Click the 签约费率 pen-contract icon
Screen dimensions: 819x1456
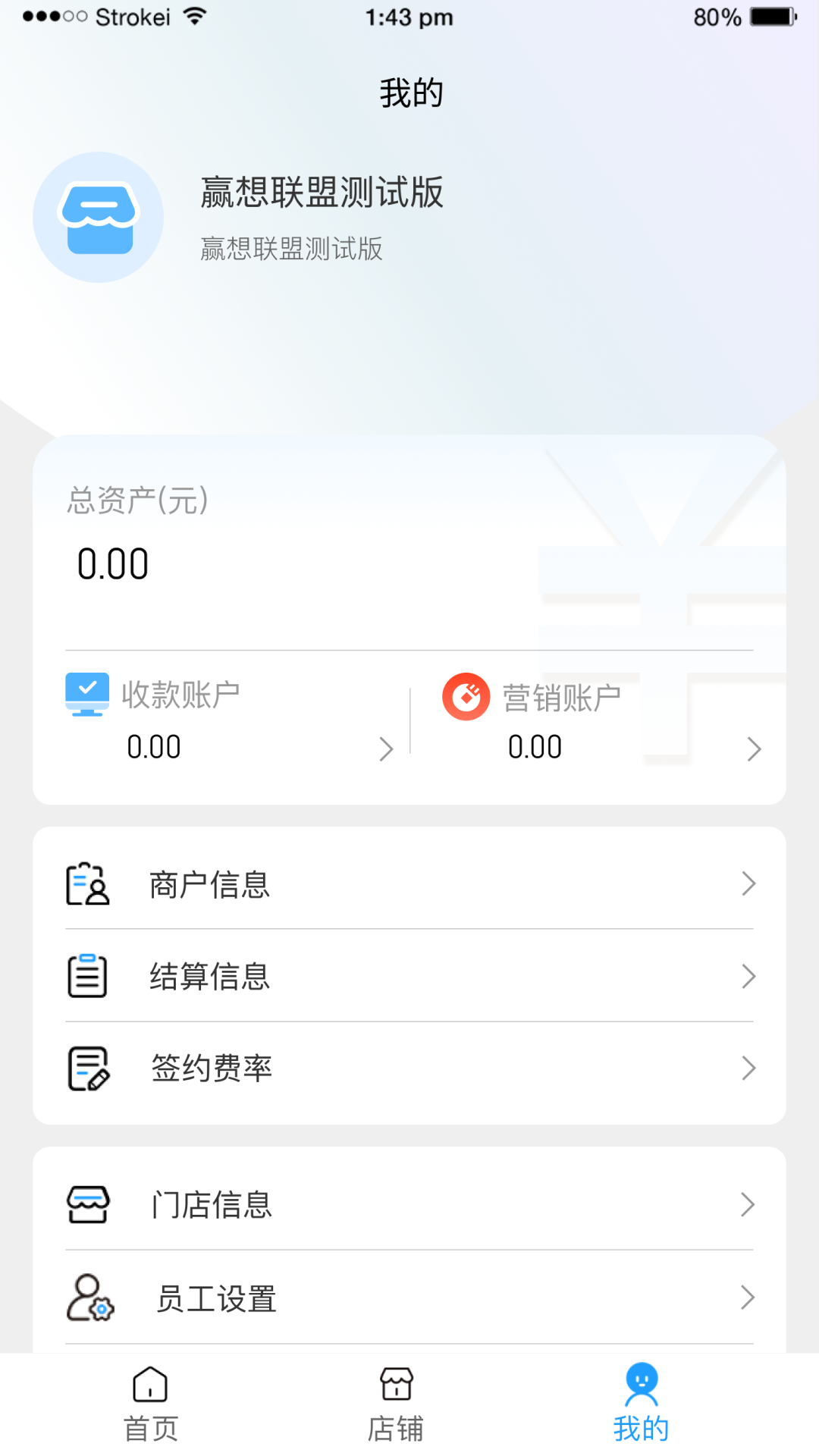[x=87, y=1068]
